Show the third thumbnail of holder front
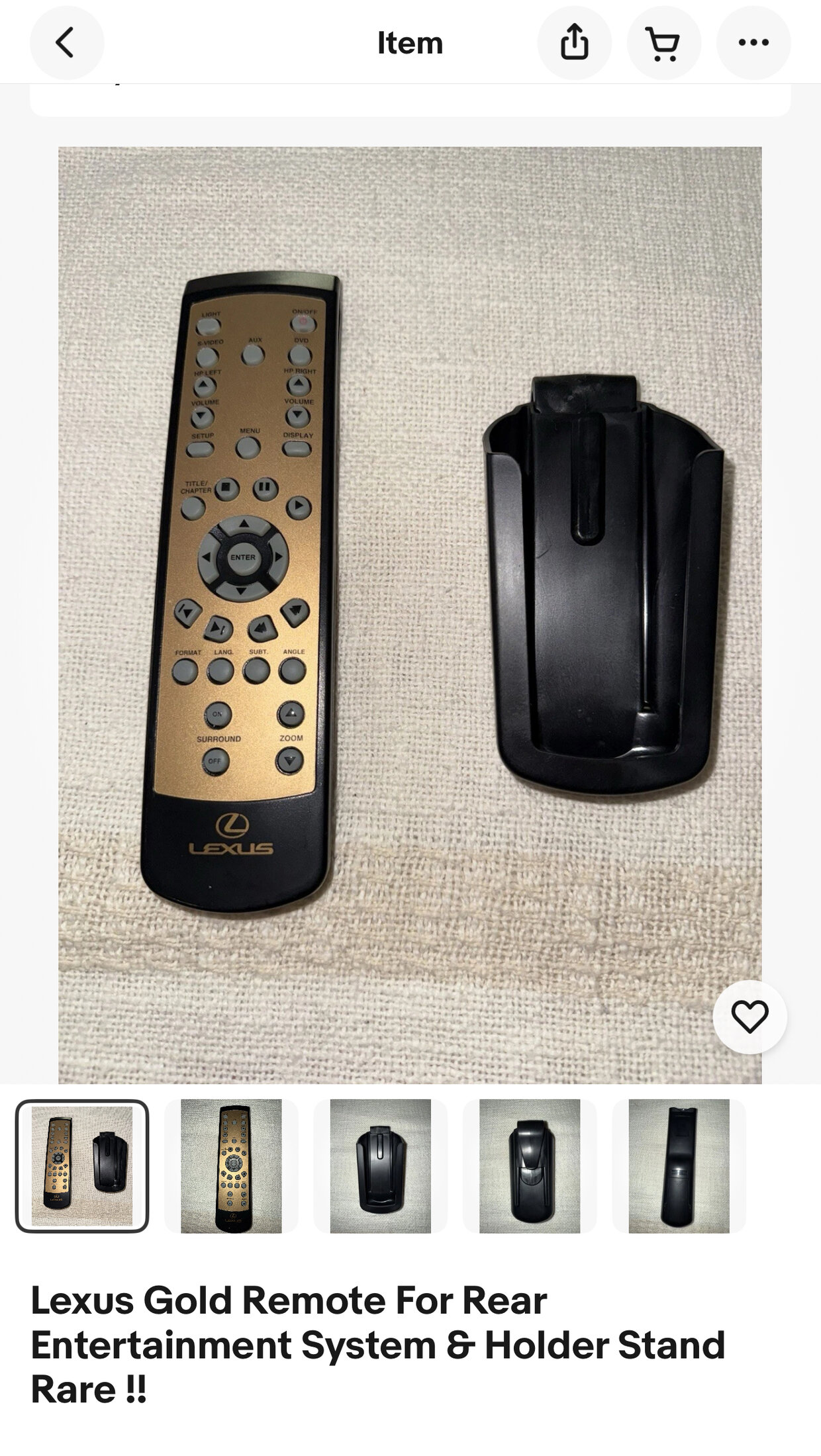The width and height of the screenshot is (821, 1456). pyautogui.click(x=381, y=1166)
